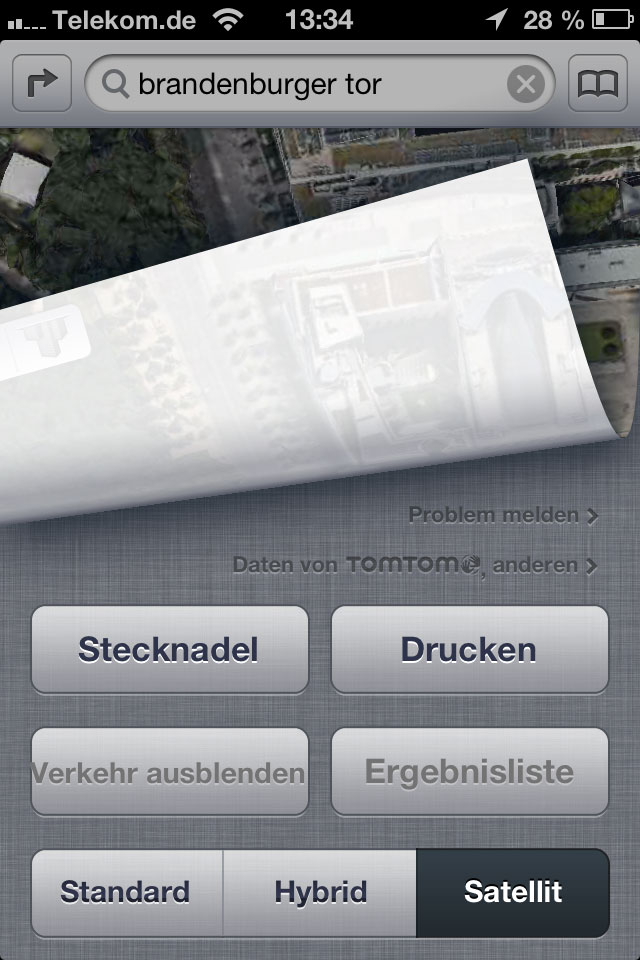
Task: Switch to the Hybrid map view
Action: coord(320,892)
